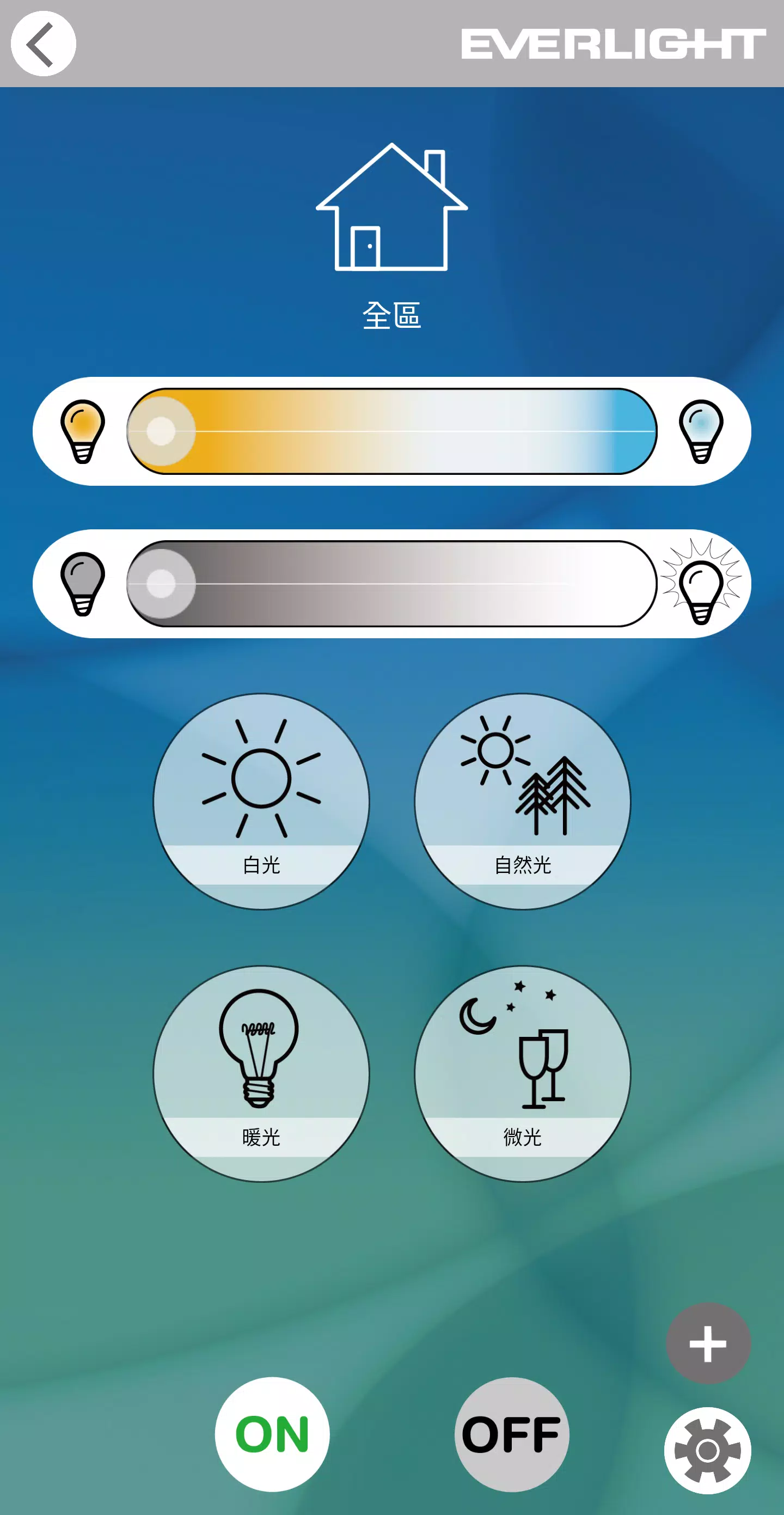Turn lights OFF
Screen dimensions: 784x1515
tap(512, 1434)
